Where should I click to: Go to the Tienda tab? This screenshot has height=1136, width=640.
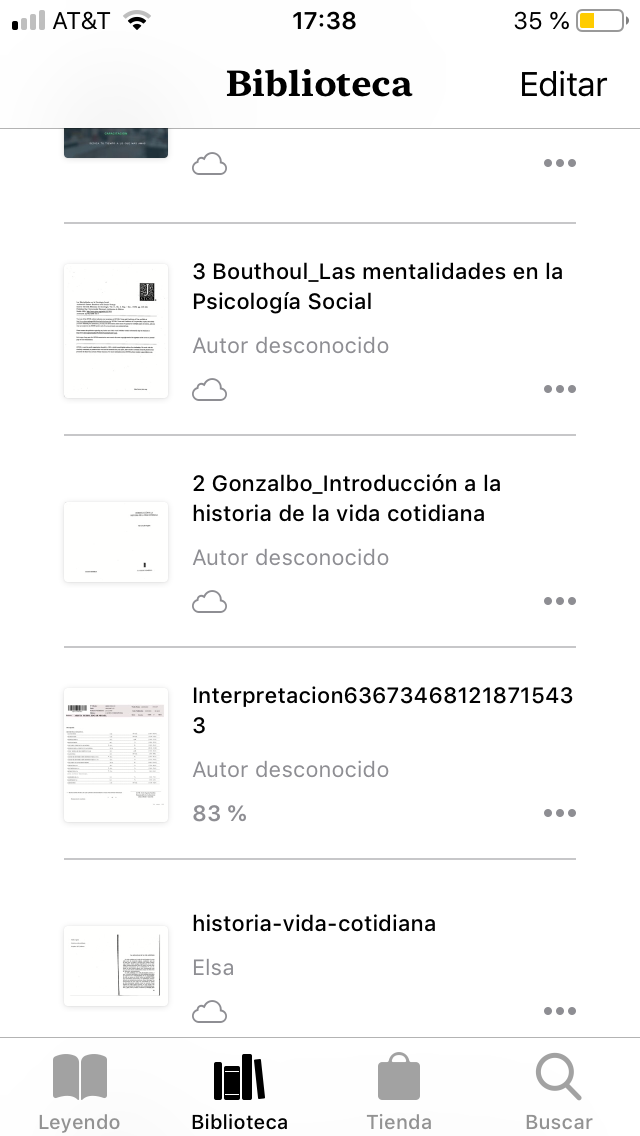399,1091
